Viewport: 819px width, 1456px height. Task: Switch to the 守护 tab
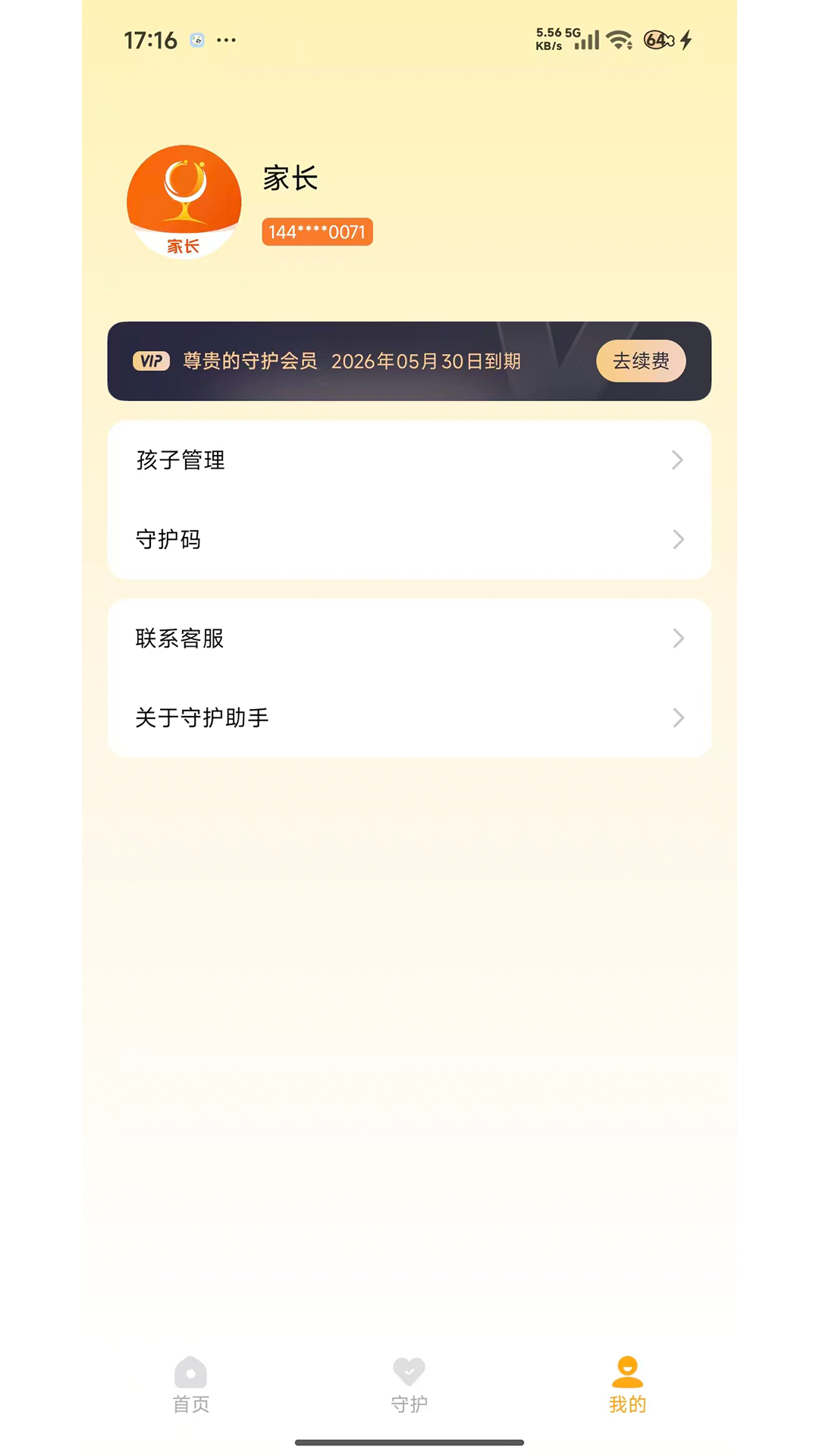[x=409, y=1385]
